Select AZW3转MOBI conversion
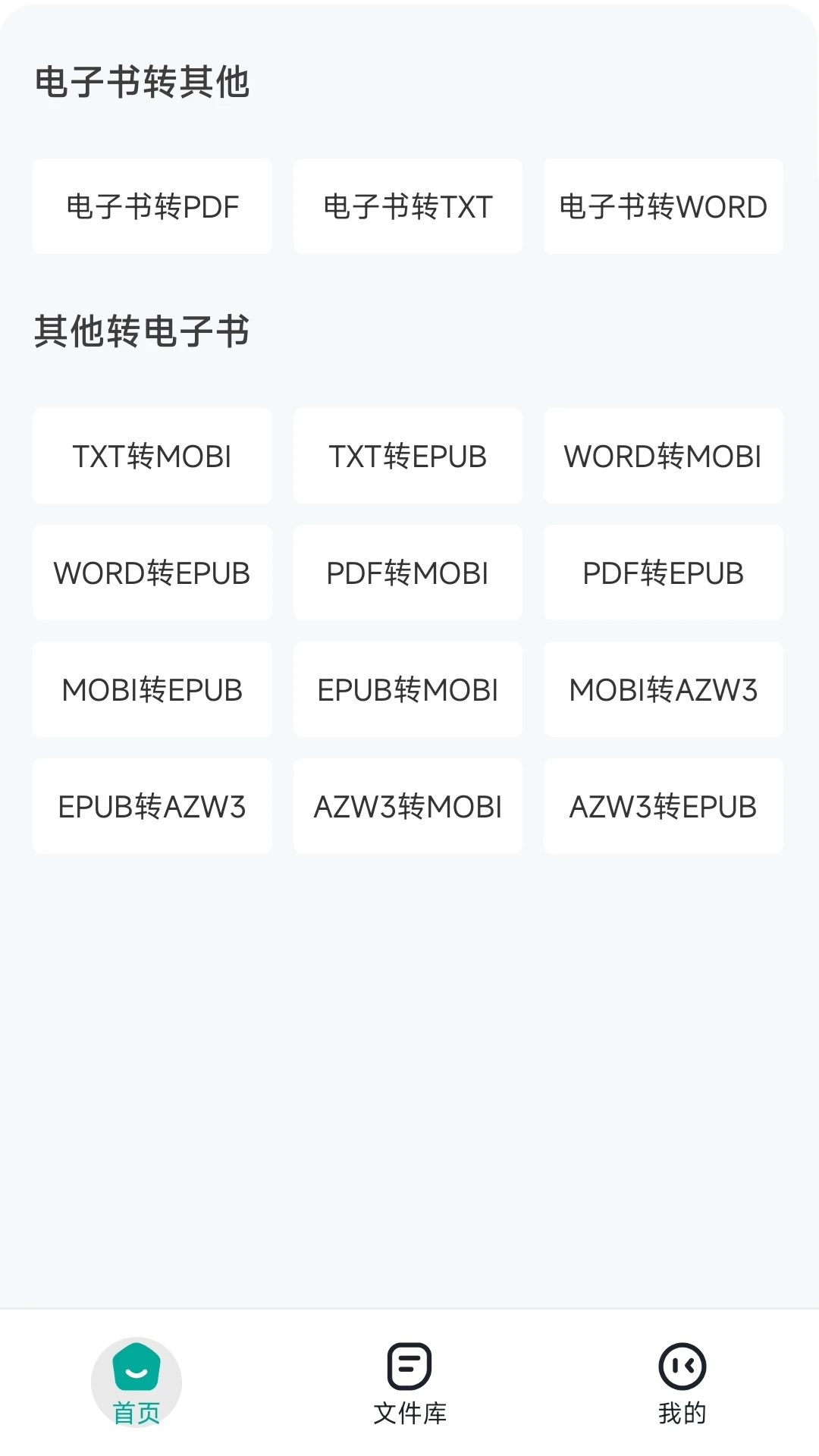The width and height of the screenshot is (819, 1456). pos(408,806)
